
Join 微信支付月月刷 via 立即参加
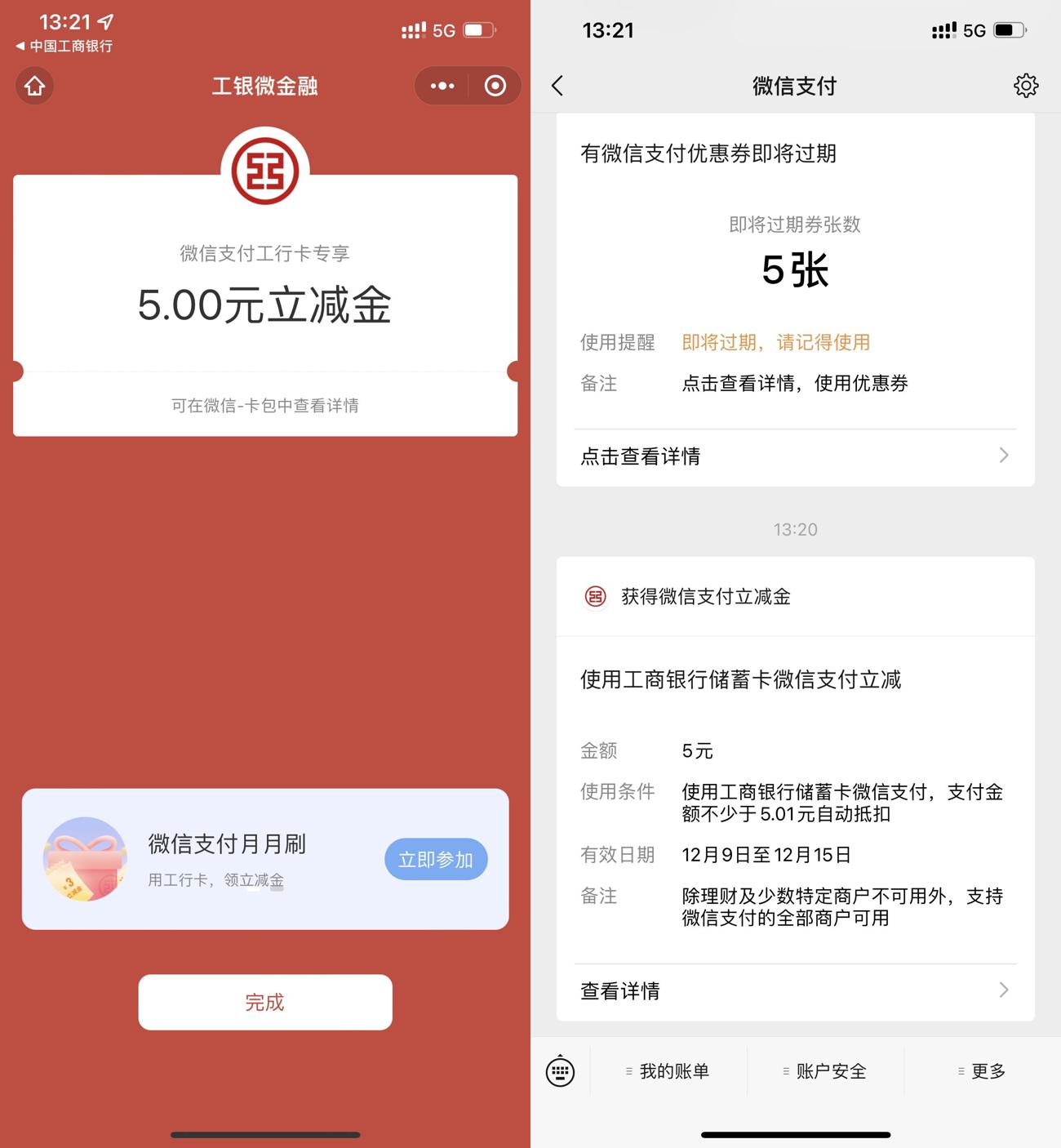click(436, 860)
